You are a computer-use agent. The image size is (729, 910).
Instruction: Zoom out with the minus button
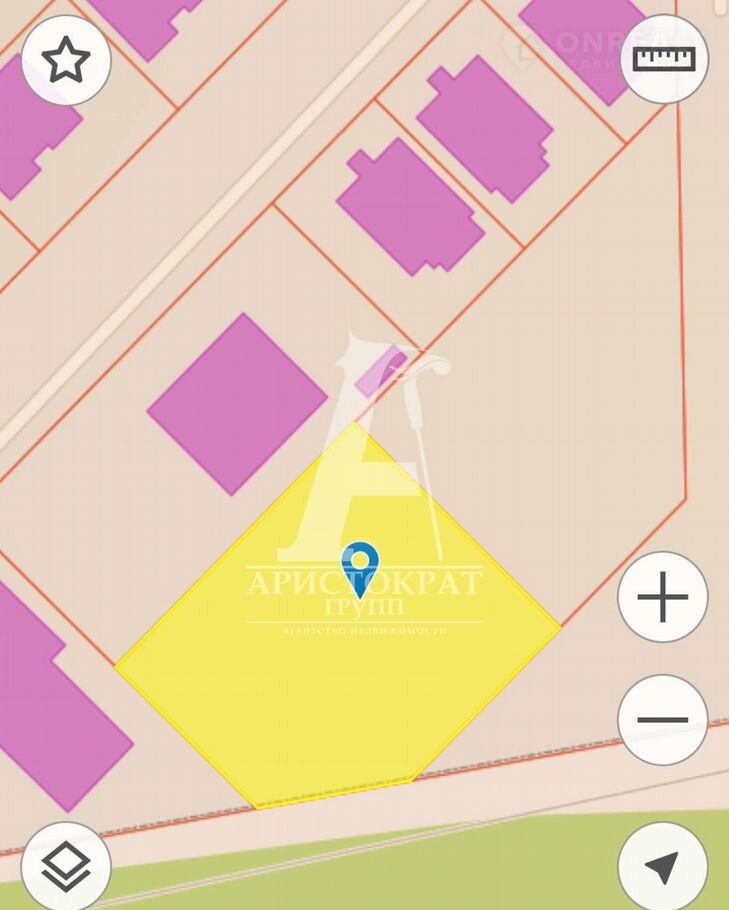click(x=662, y=719)
